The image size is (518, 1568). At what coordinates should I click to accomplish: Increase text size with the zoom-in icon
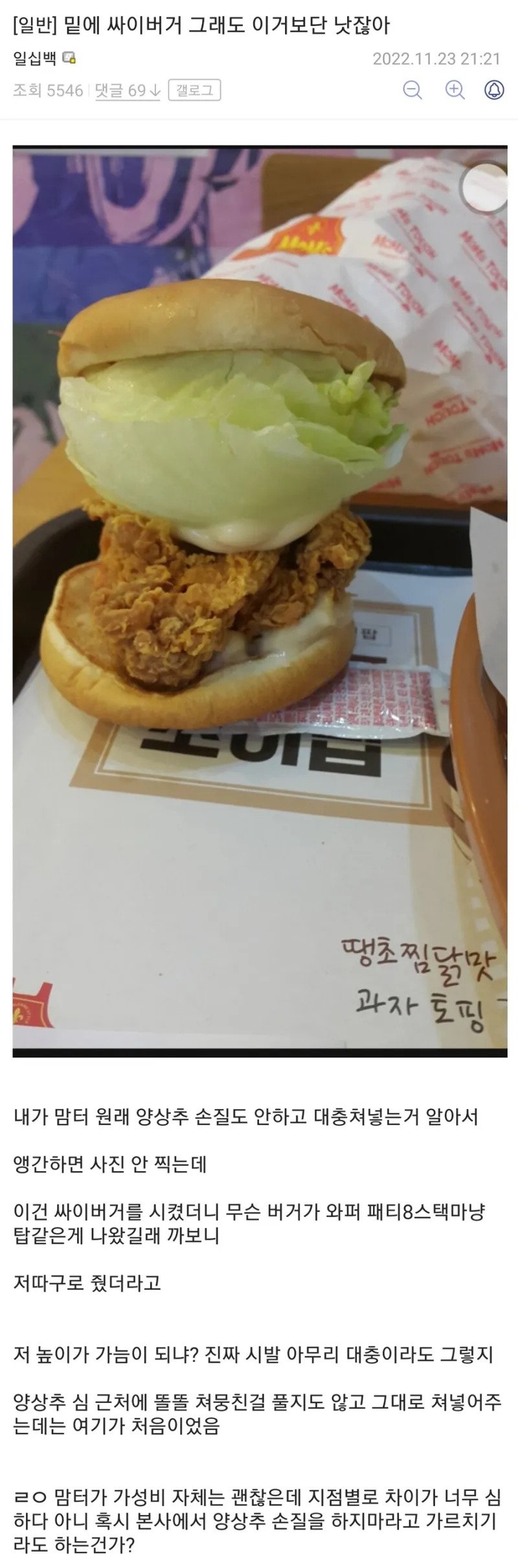[455, 90]
